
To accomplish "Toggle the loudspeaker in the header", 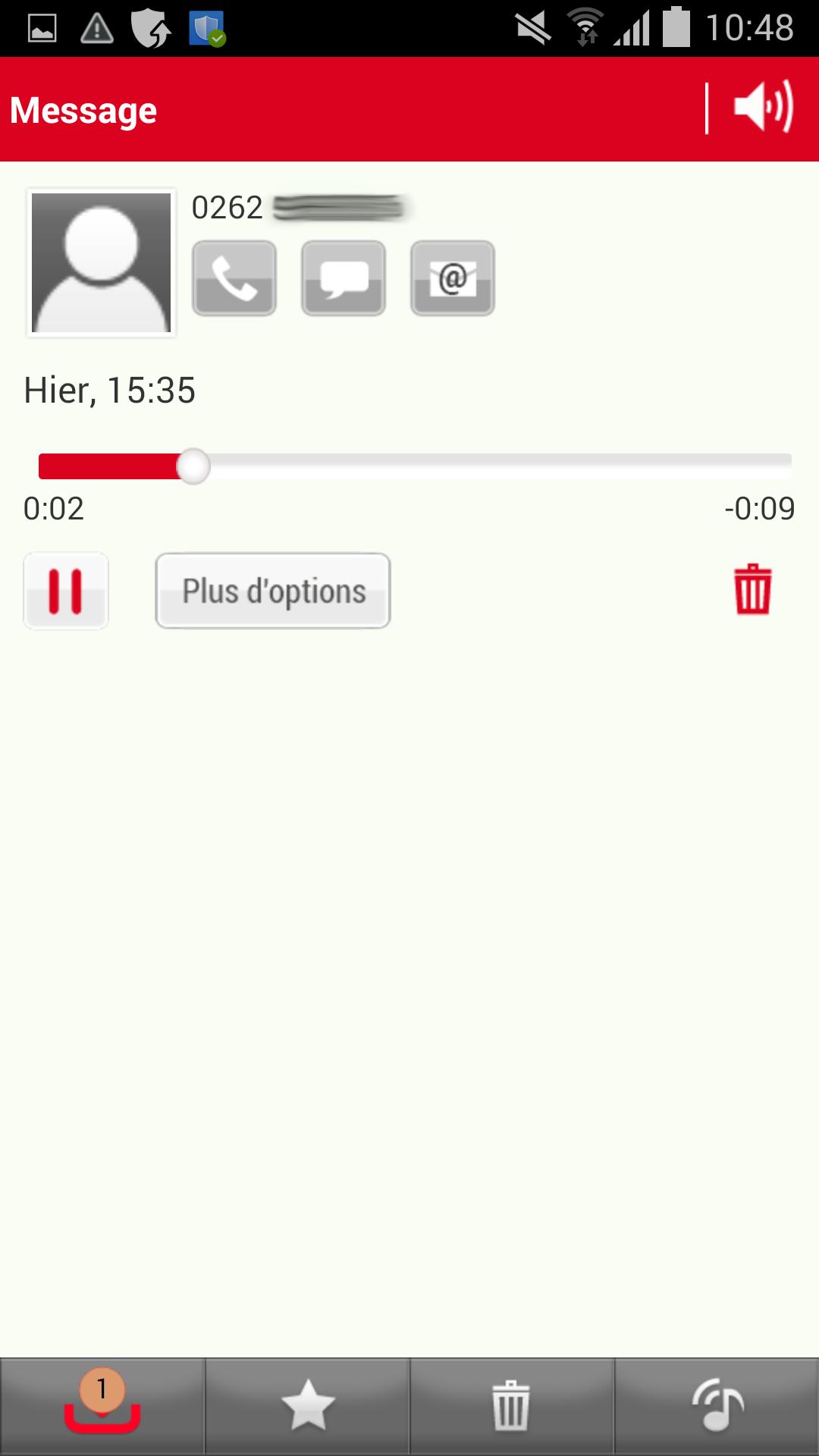I will click(763, 108).
